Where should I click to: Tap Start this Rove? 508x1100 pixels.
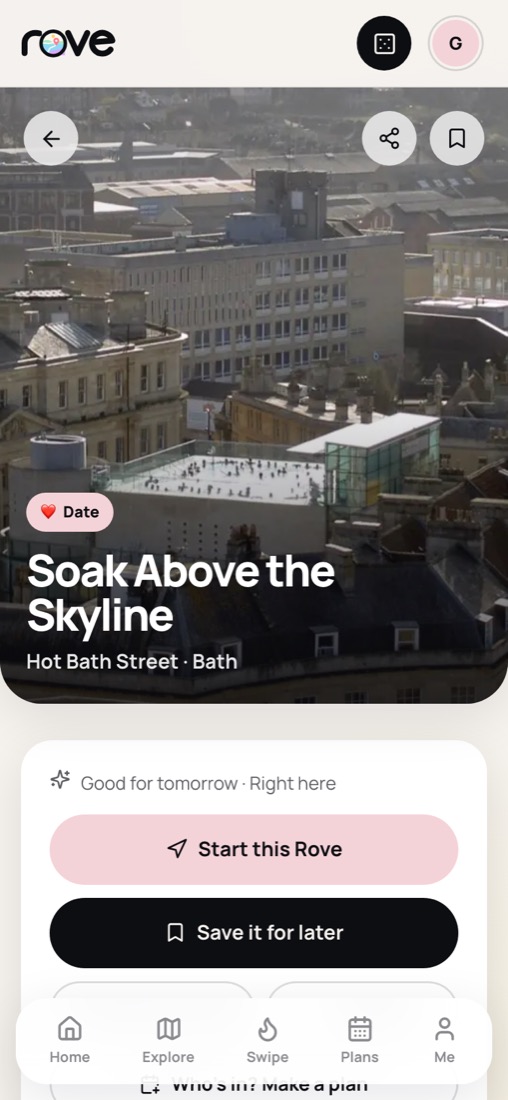pyautogui.click(x=254, y=849)
